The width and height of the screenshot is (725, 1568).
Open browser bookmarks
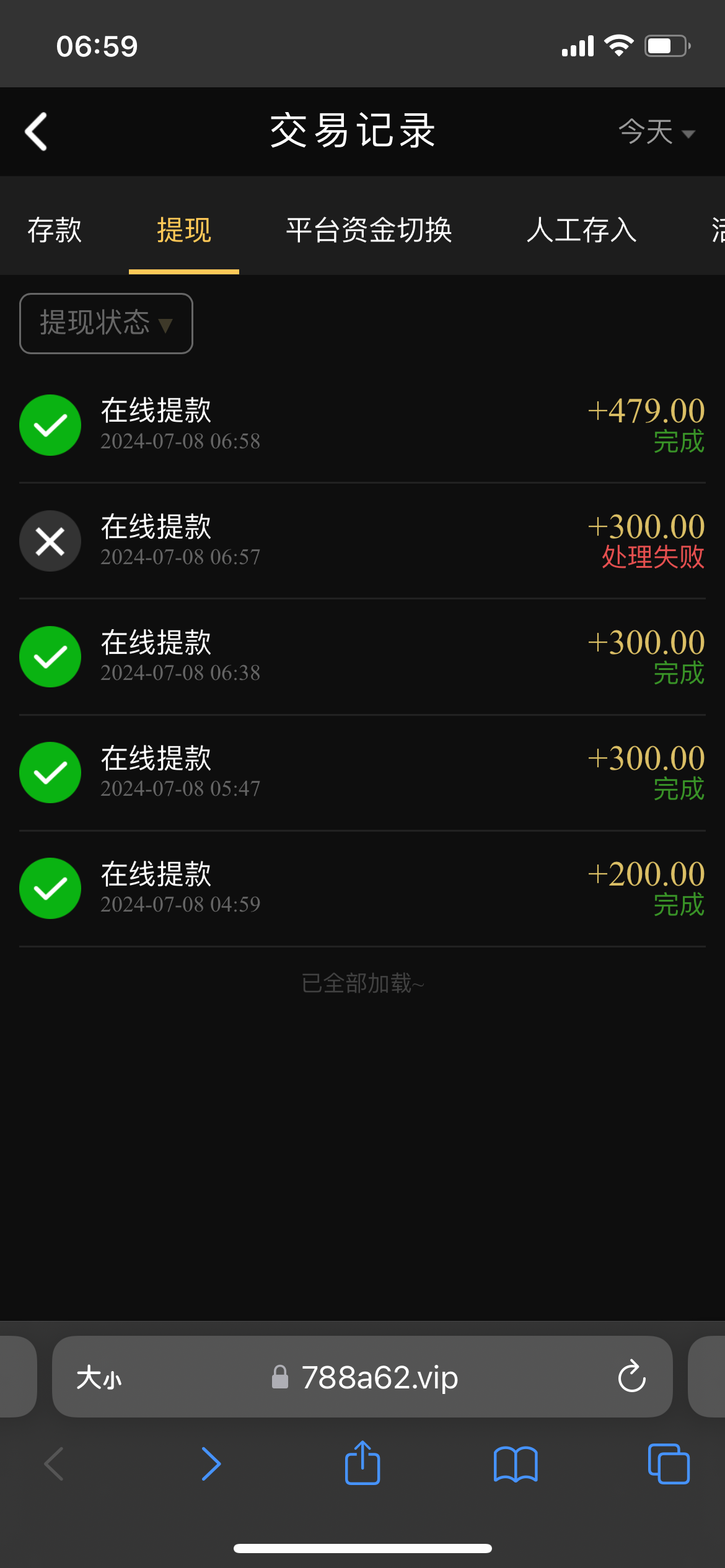(x=516, y=1464)
